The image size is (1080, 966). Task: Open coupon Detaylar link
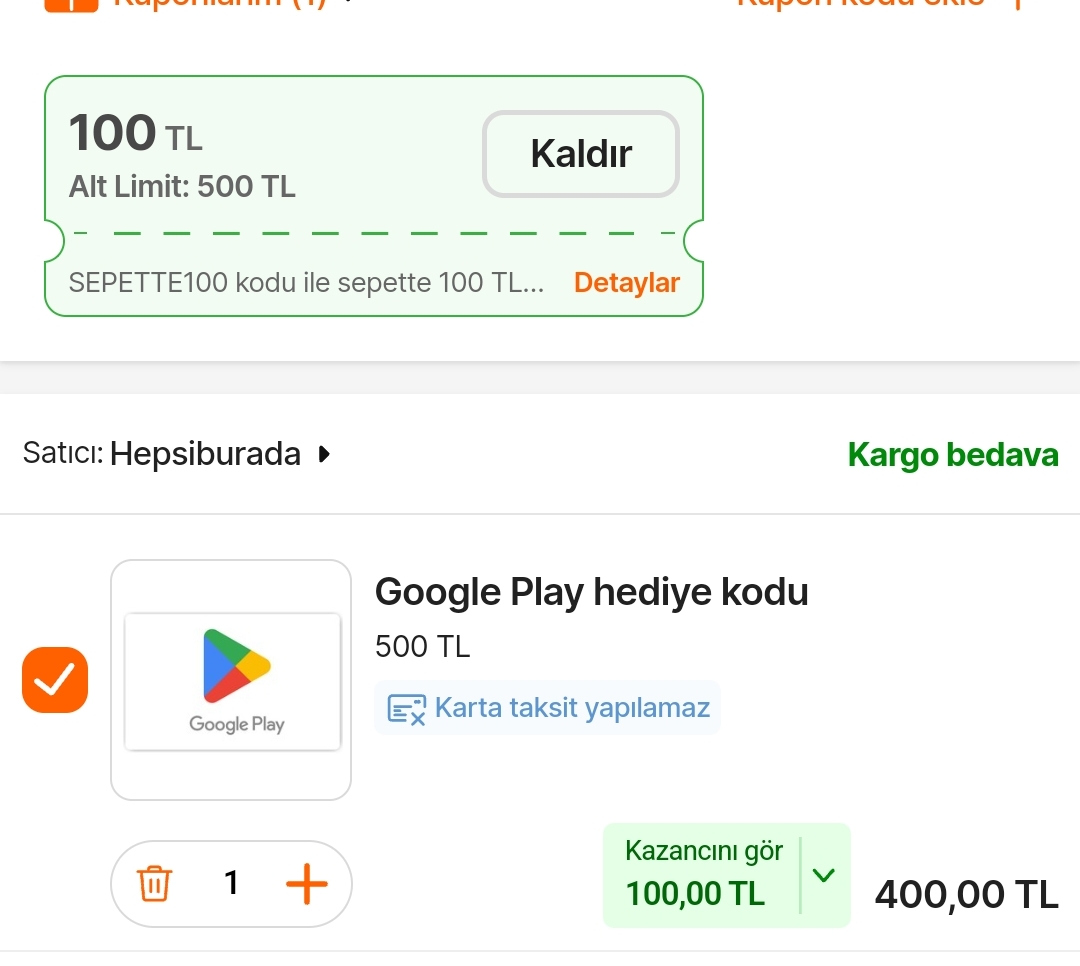click(626, 283)
